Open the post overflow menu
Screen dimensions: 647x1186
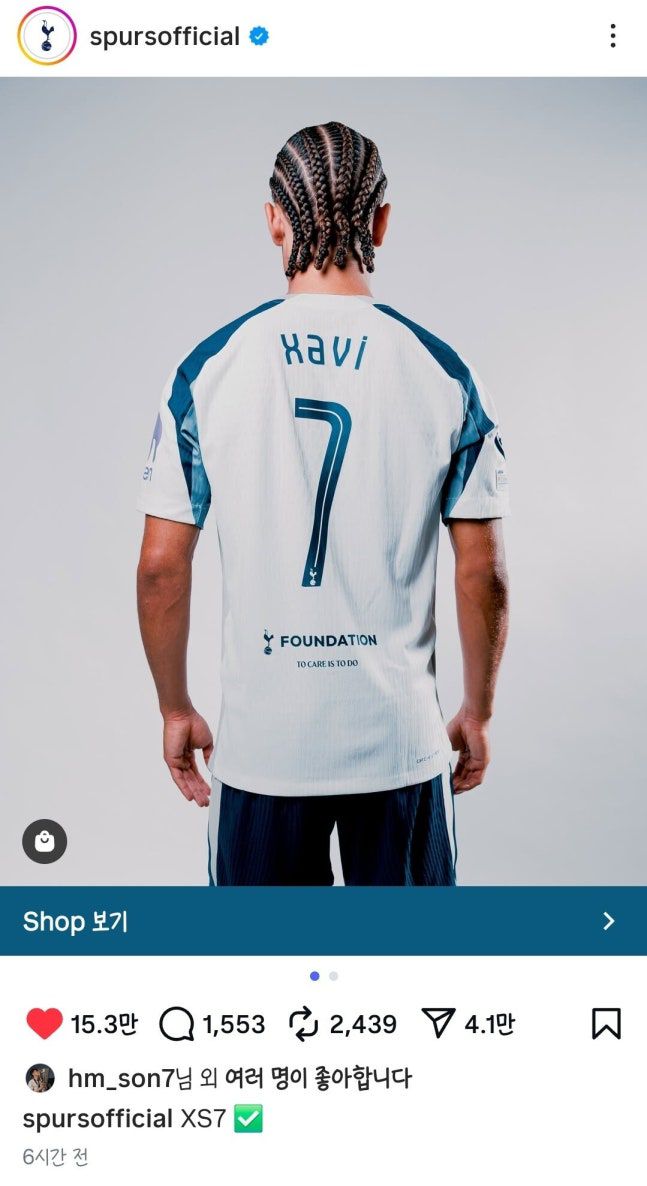click(612, 36)
